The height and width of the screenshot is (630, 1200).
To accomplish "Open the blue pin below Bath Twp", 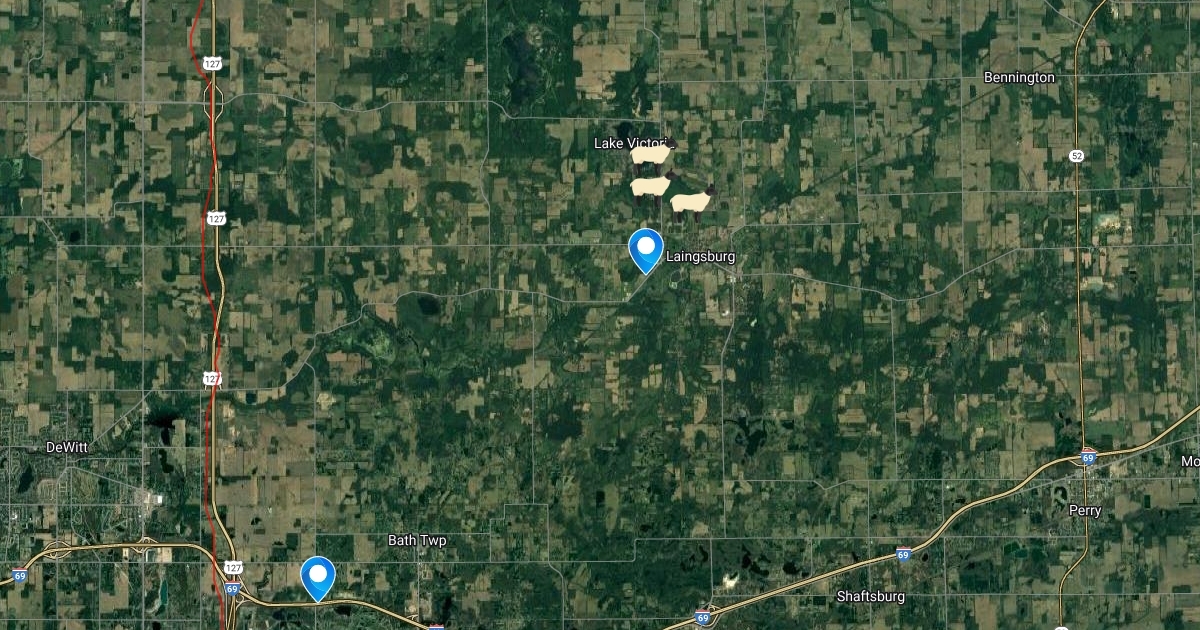I will click(318, 576).
